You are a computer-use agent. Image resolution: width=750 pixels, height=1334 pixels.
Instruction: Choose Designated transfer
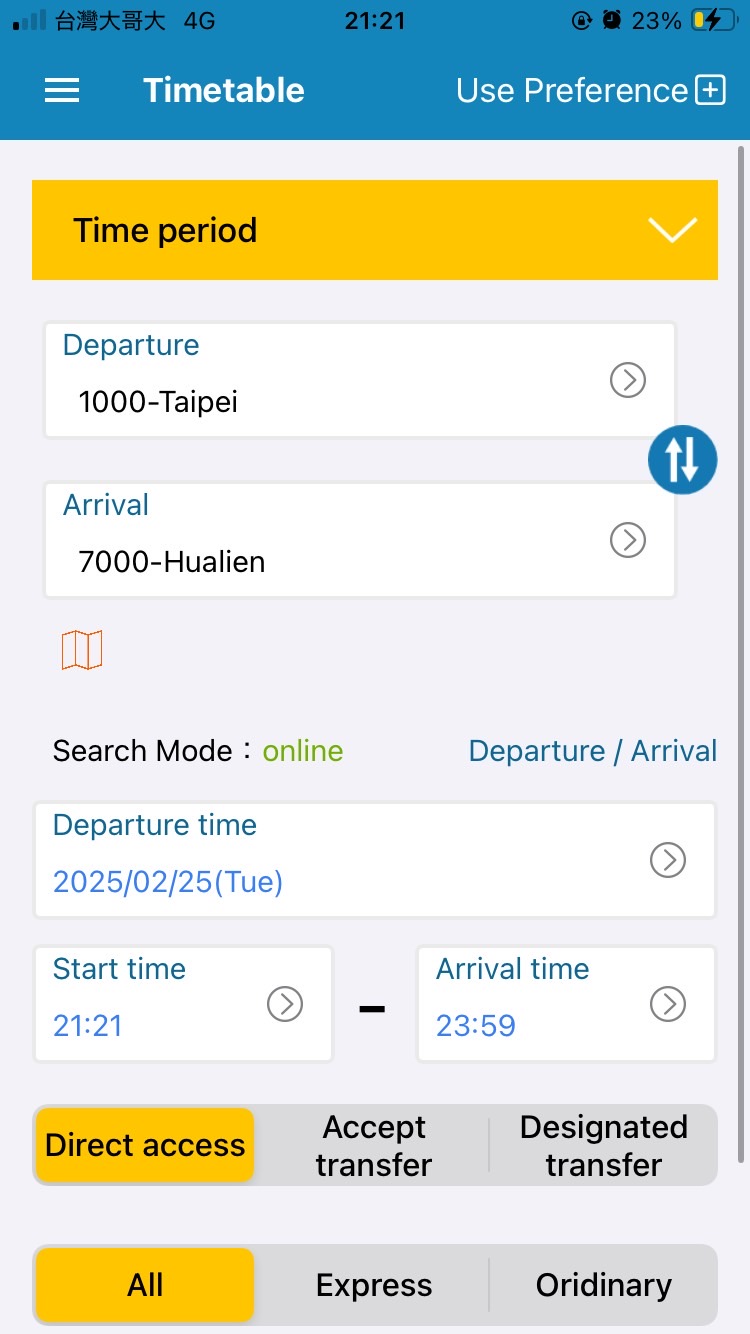tap(603, 1145)
